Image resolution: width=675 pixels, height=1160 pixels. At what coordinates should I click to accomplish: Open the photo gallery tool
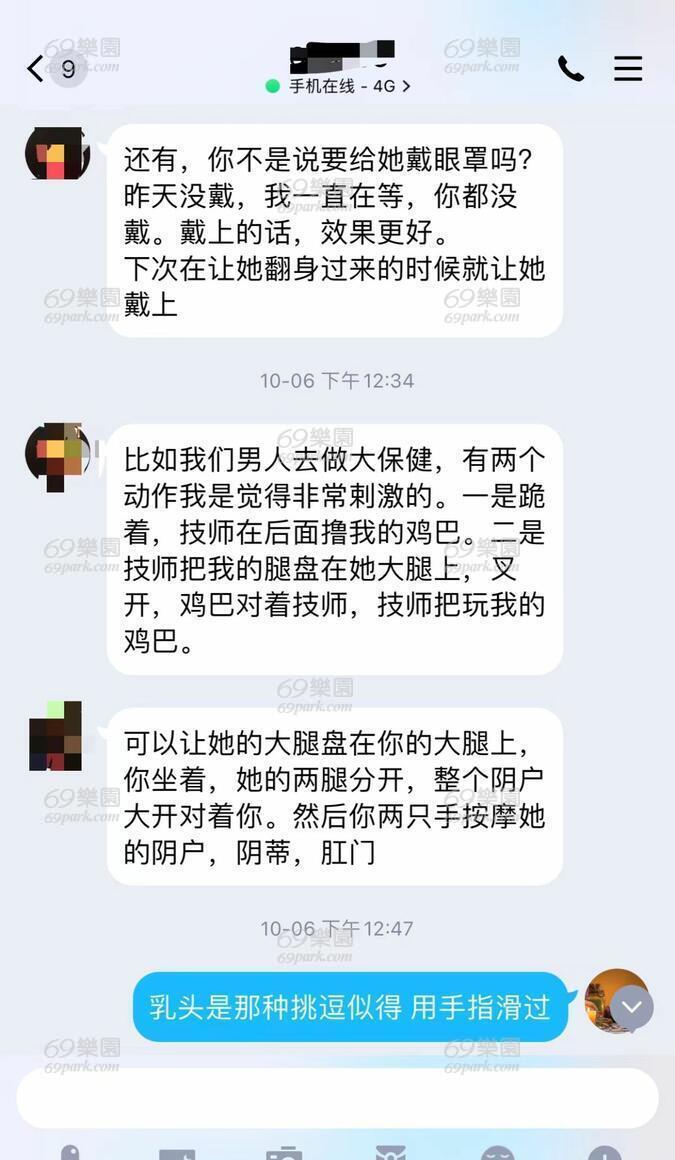178,1151
